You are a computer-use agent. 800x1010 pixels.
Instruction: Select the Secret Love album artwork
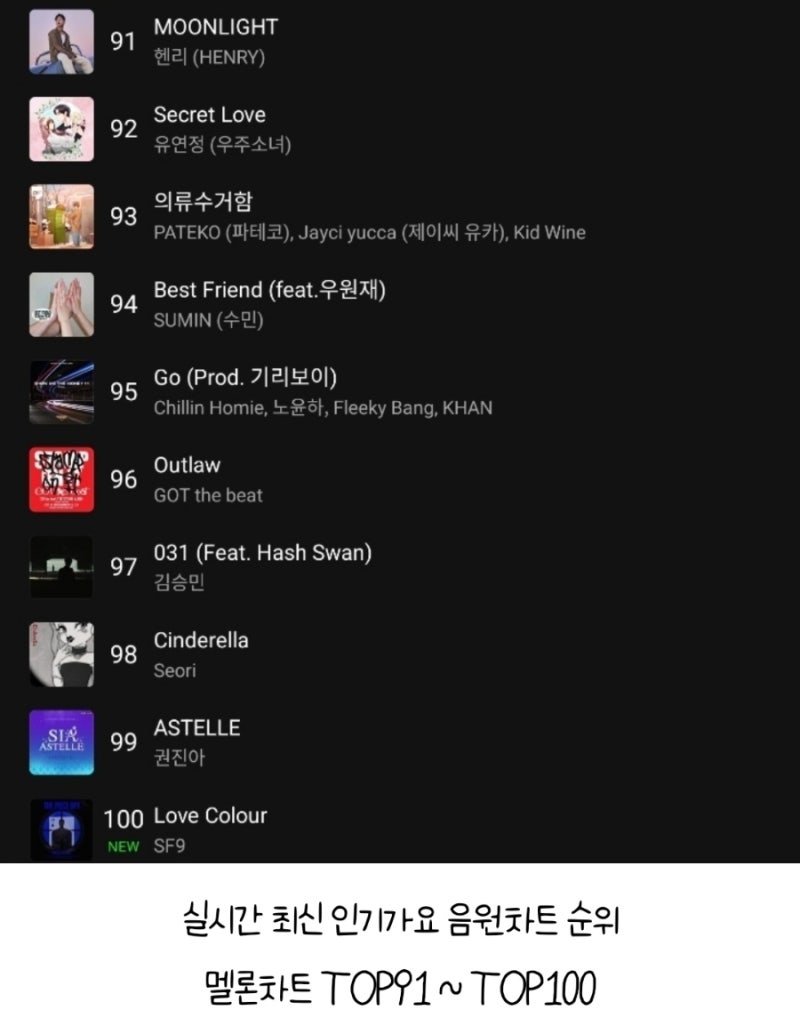pos(61,129)
